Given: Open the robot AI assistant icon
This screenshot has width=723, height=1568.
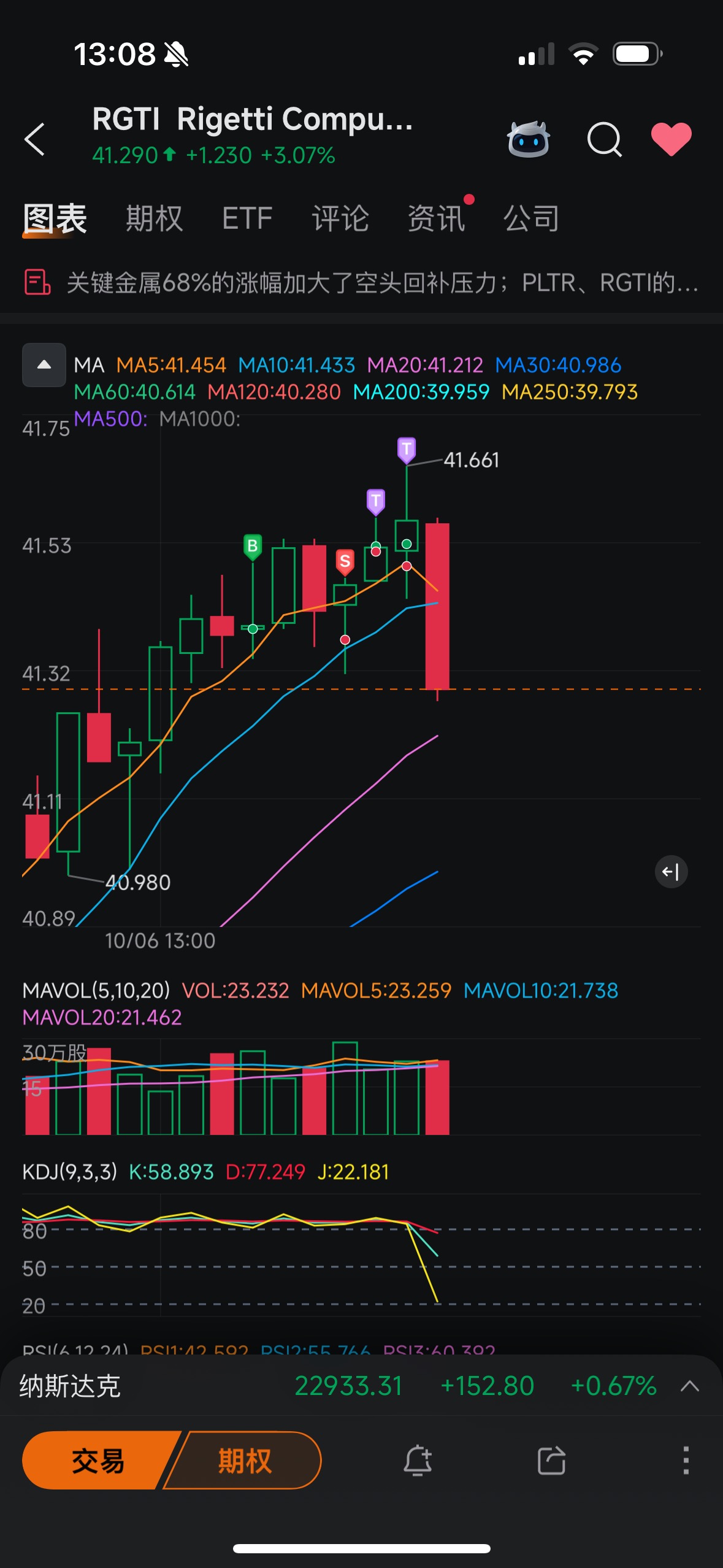Looking at the screenshot, I should 528,139.
